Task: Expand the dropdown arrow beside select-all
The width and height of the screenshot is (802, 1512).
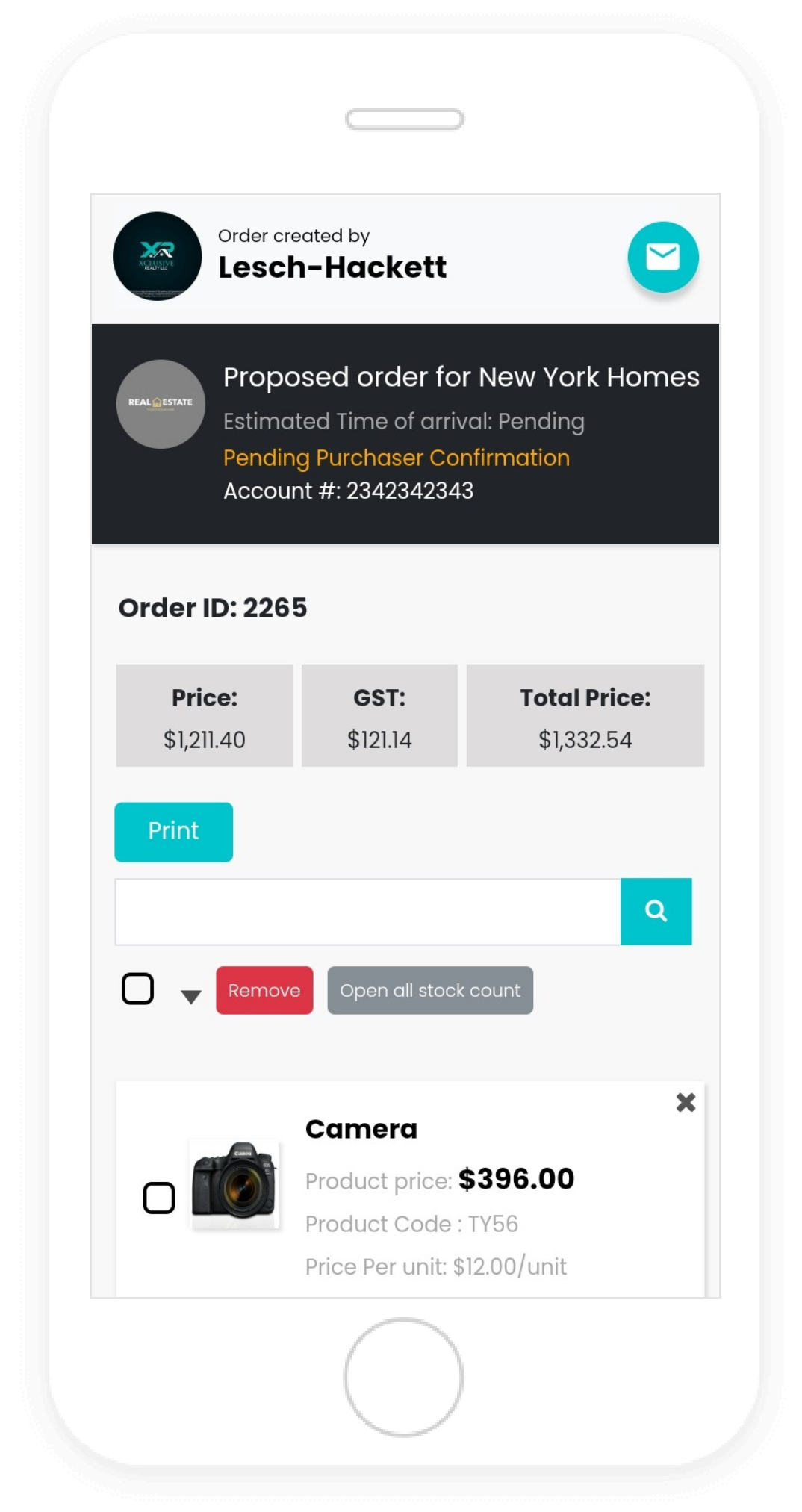Action: pos(191,996)
